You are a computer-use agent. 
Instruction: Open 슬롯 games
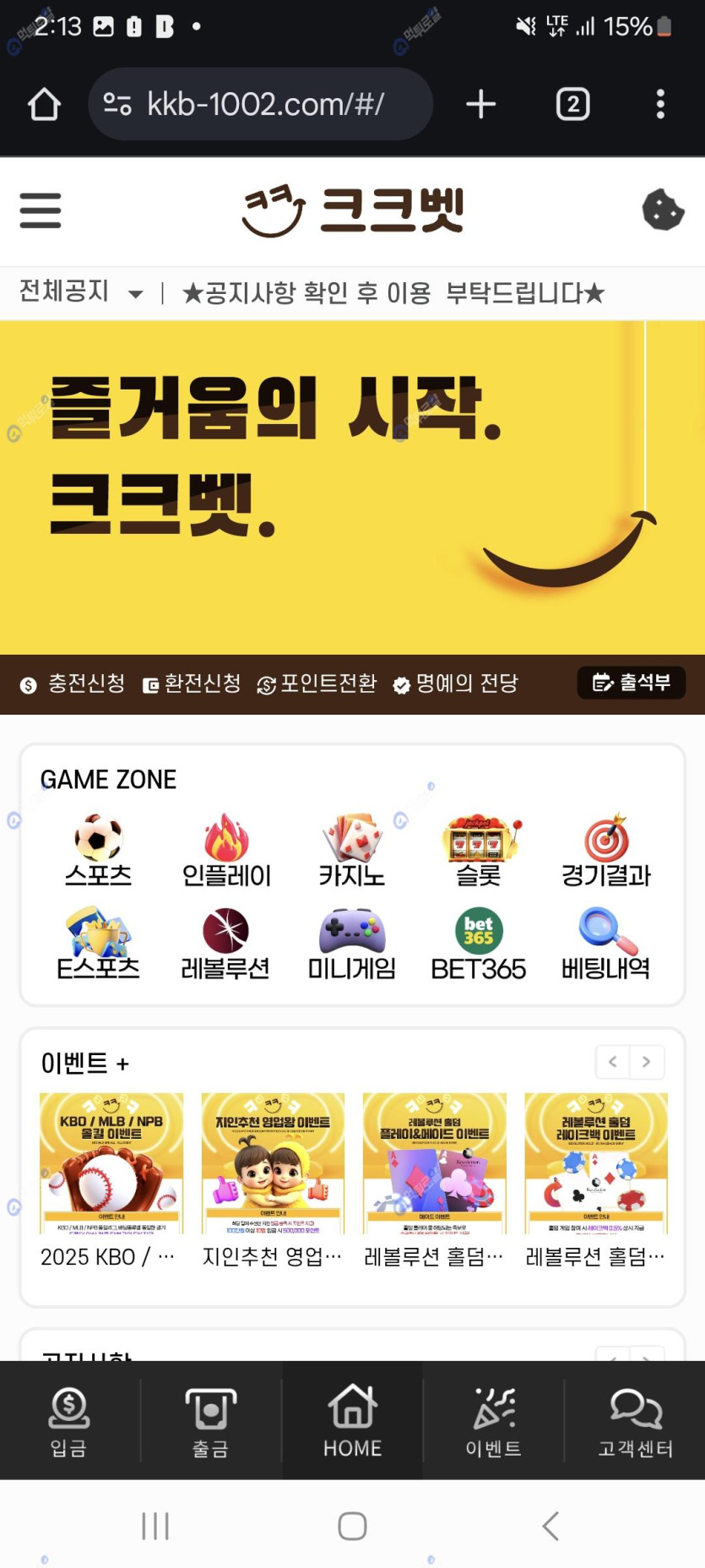[x=479, y=851]
